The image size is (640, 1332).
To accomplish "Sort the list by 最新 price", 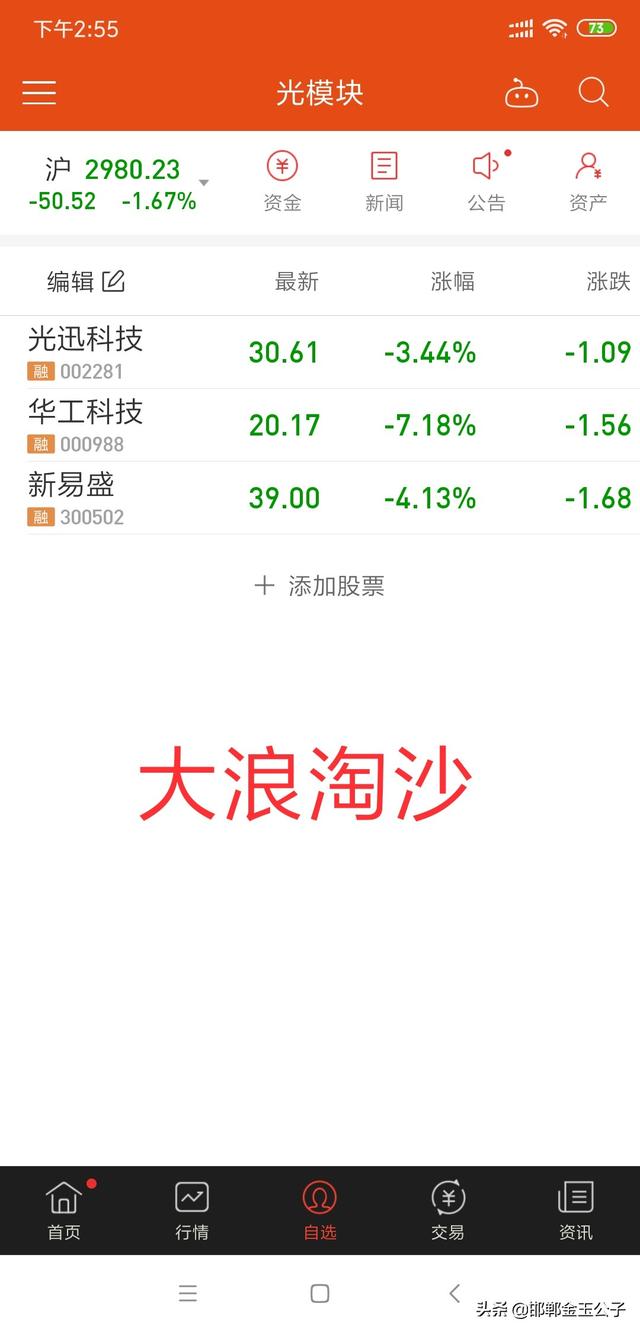I will point(297,282).
